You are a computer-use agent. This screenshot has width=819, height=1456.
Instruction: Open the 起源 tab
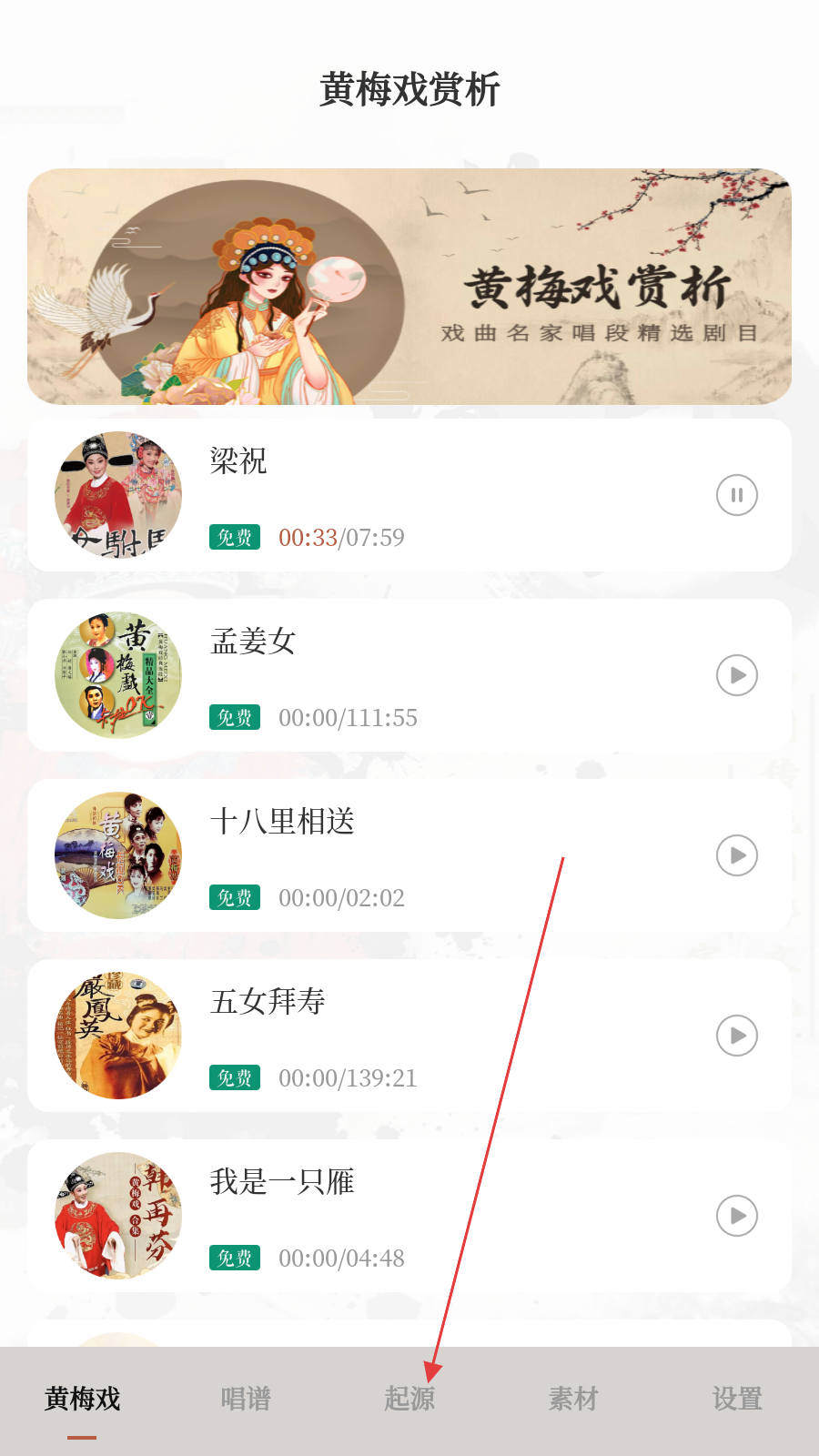pos(409,1399)
